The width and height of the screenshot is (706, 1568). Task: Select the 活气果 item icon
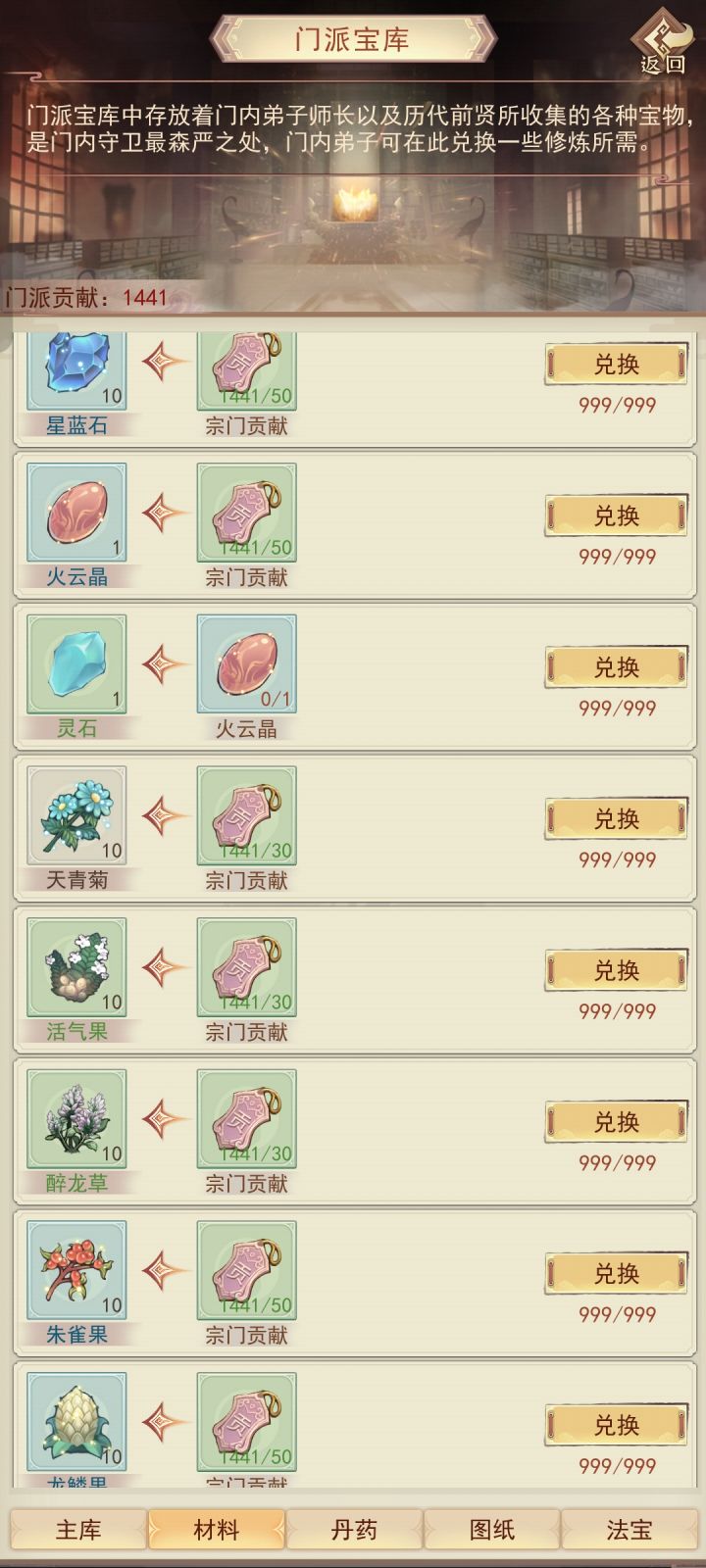point(76,967)
